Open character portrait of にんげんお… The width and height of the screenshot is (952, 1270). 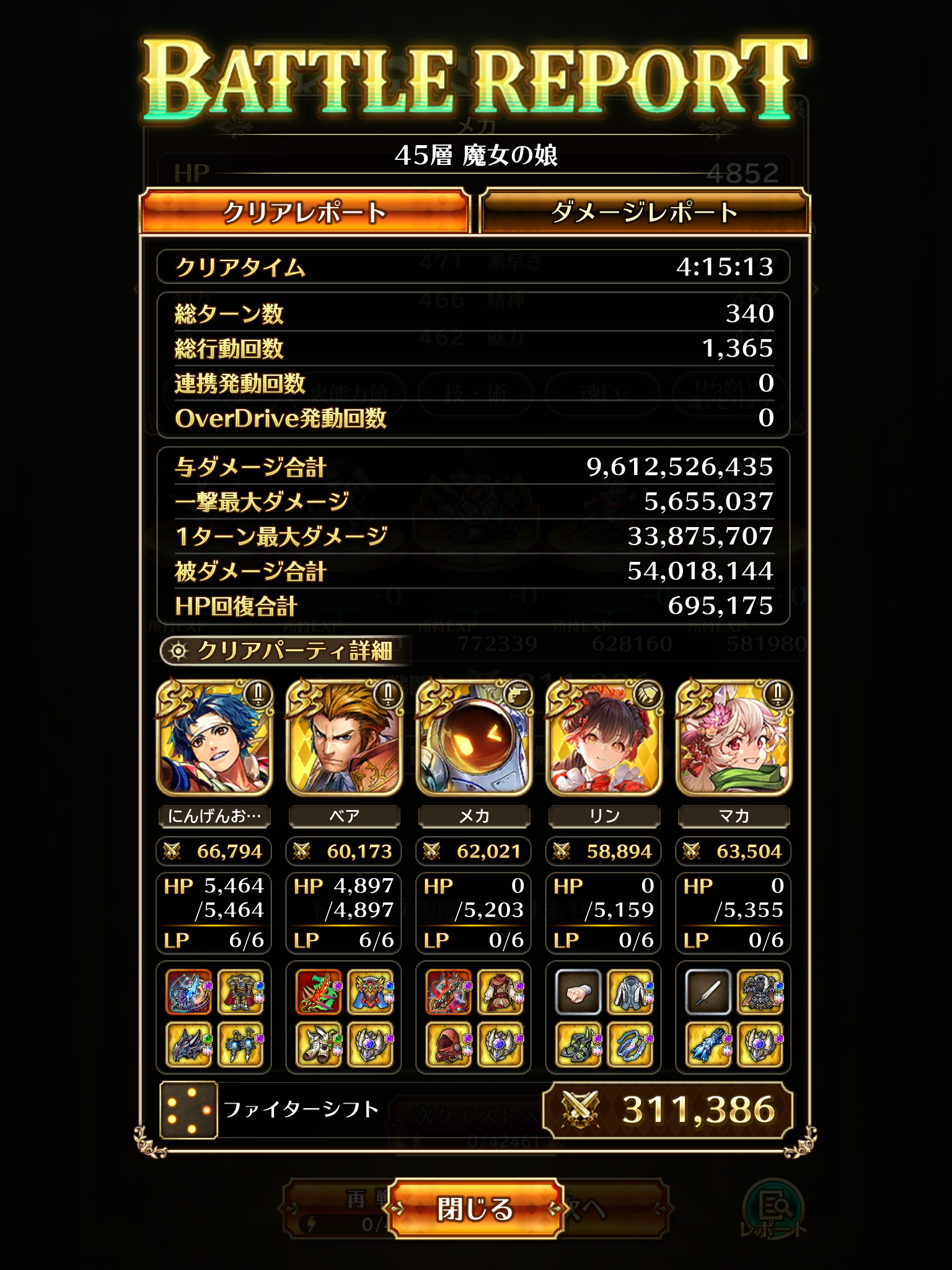click(x=214, y=738)
